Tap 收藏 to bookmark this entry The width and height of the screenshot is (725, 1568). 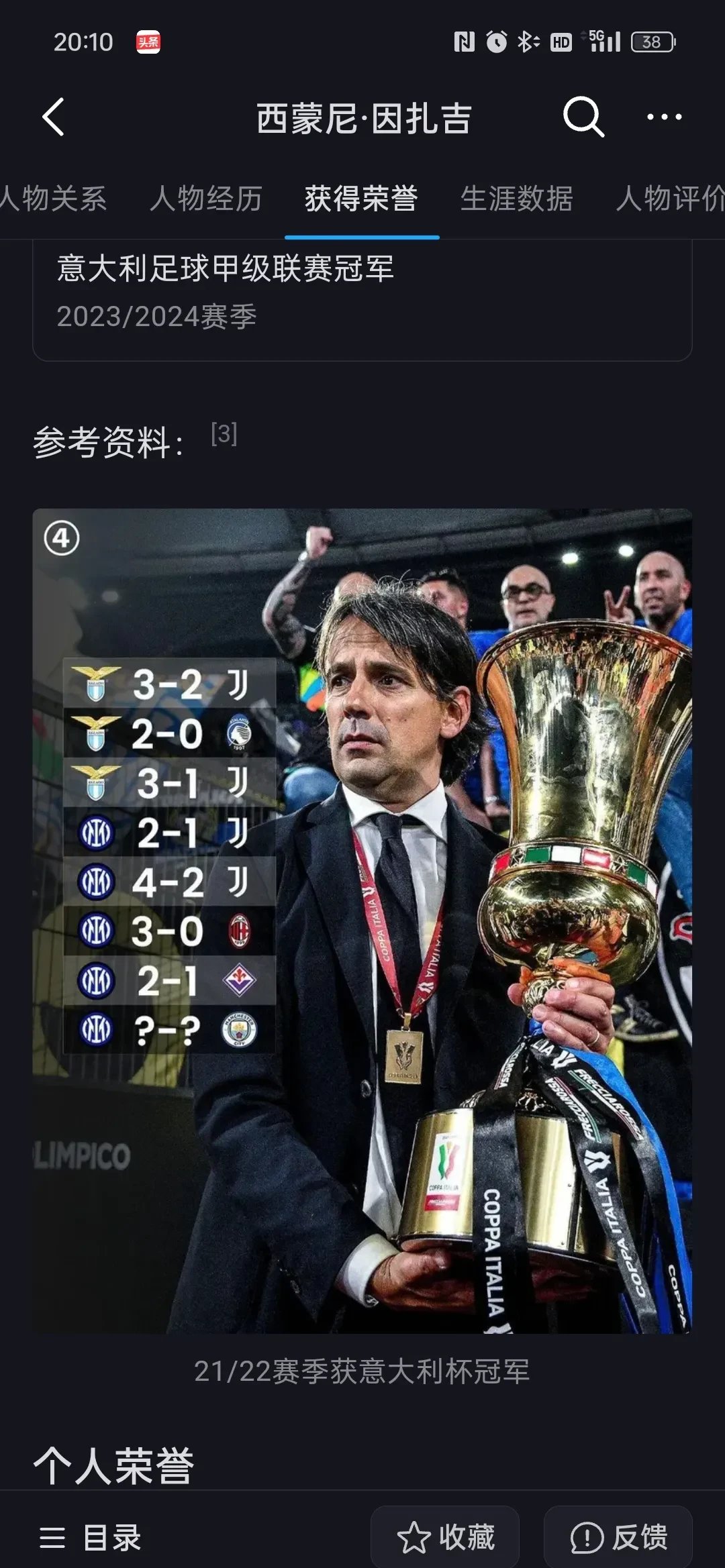[446, 1537]
